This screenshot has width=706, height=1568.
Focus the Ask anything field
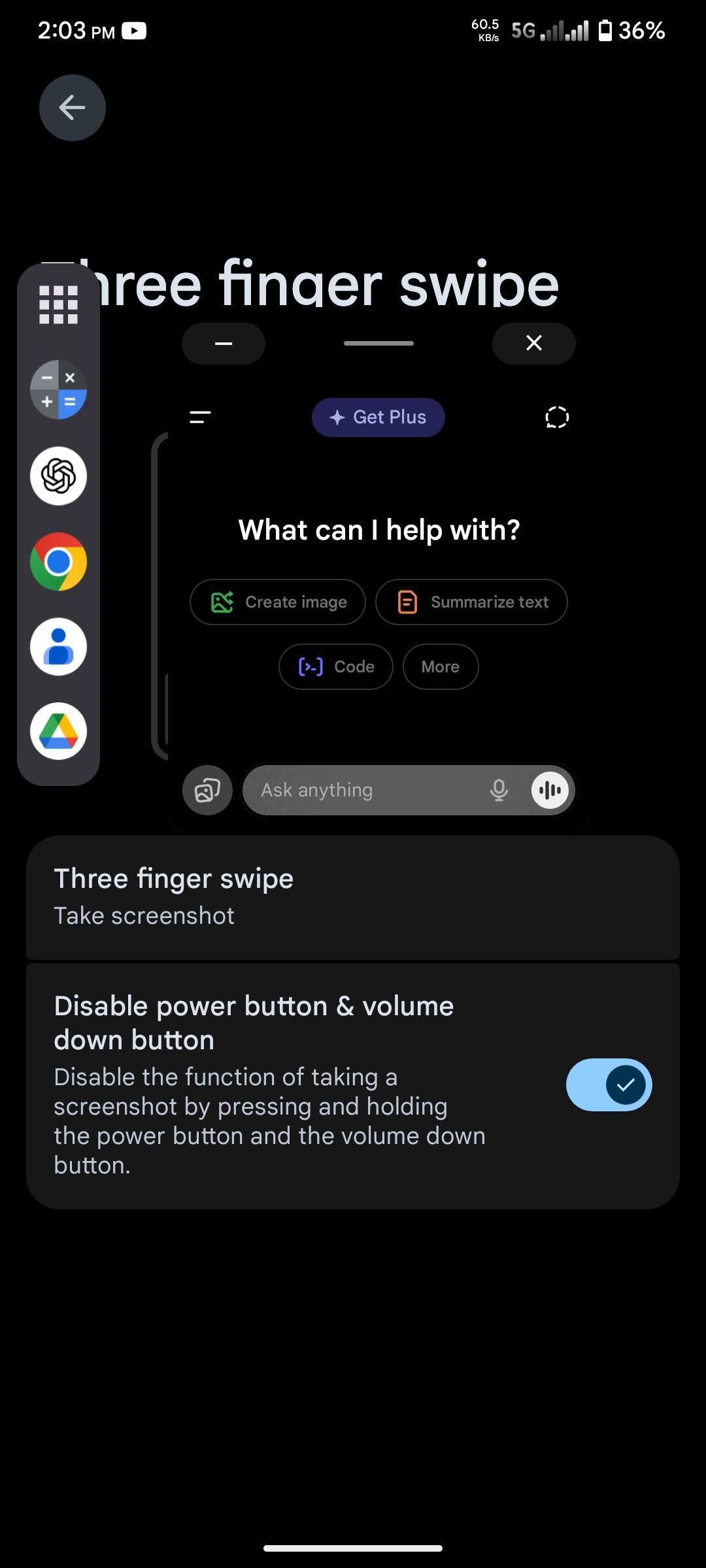click(x=363, y=790)
